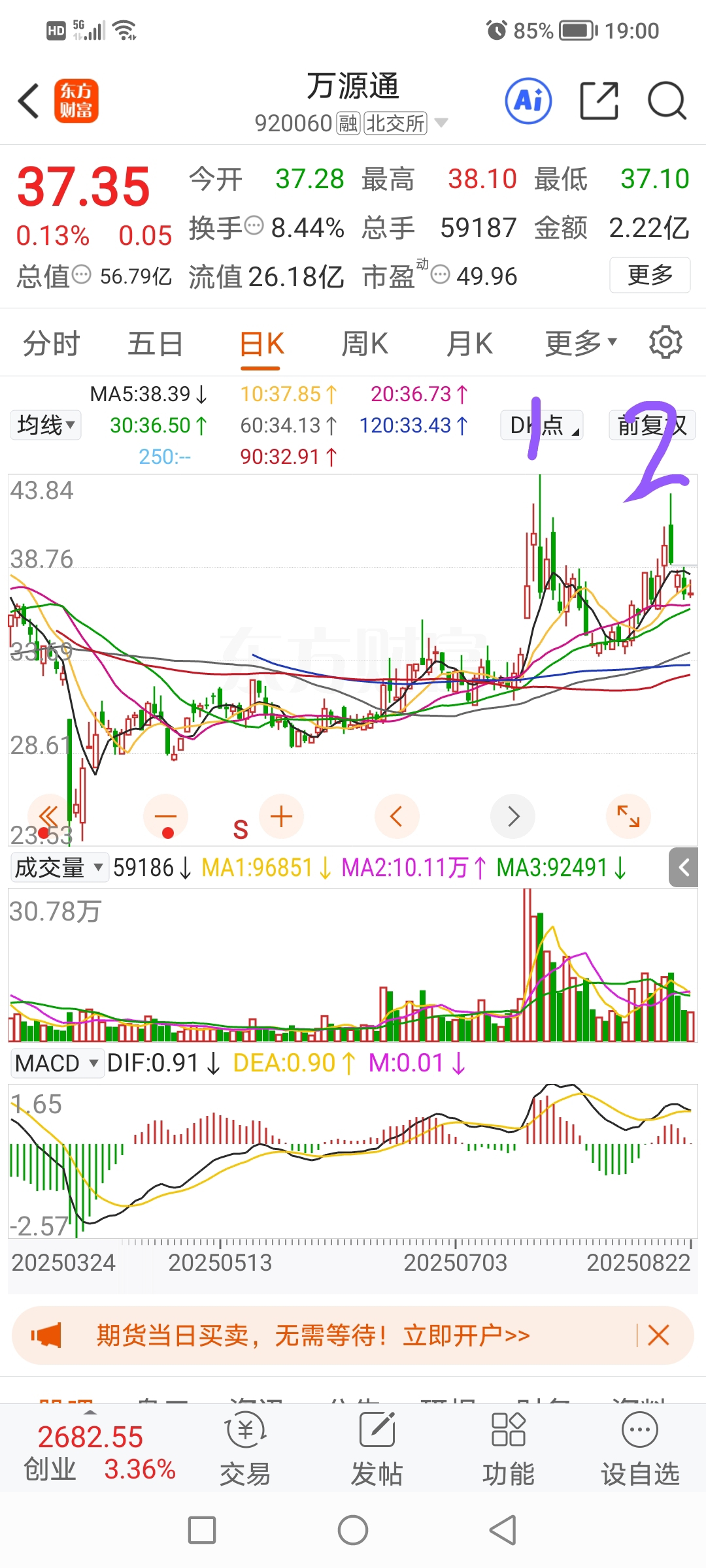The image size is (706, 1568).
Task: Share this stock page
Action: (x=599, y=101)
